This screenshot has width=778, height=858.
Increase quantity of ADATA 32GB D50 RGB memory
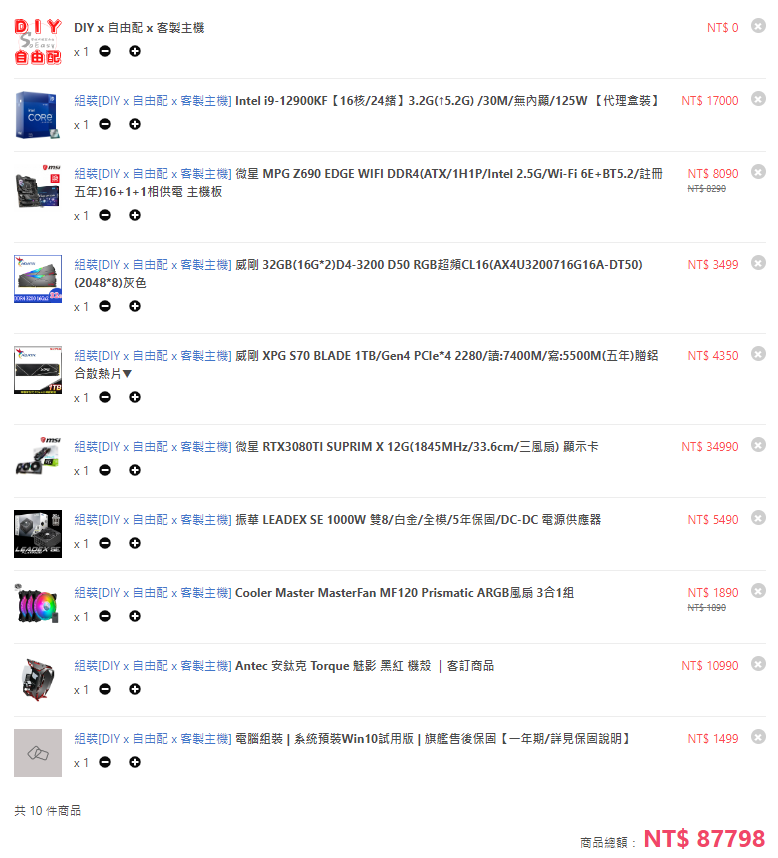click(x=135, y=307)
